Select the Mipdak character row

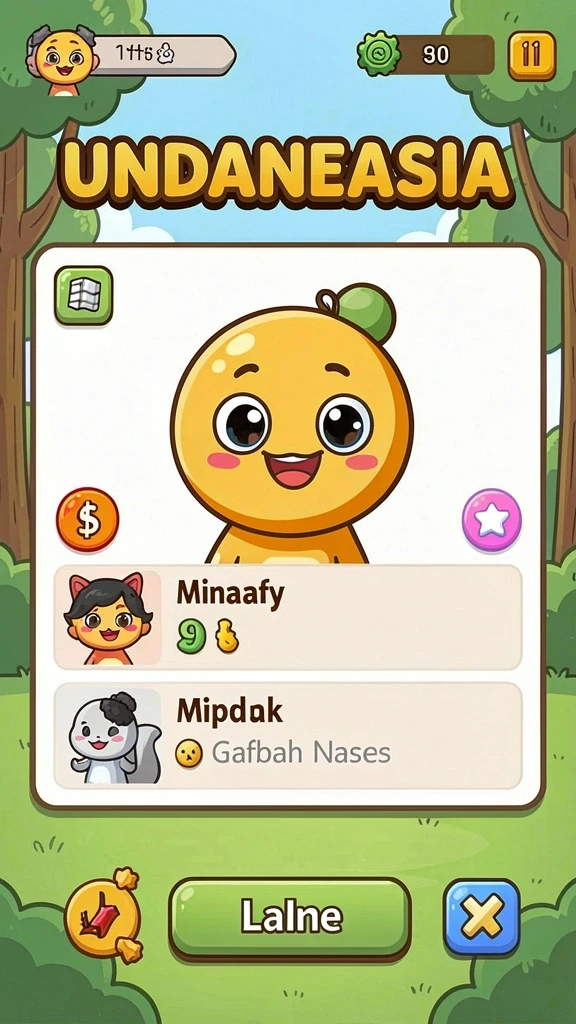point(288,735)
